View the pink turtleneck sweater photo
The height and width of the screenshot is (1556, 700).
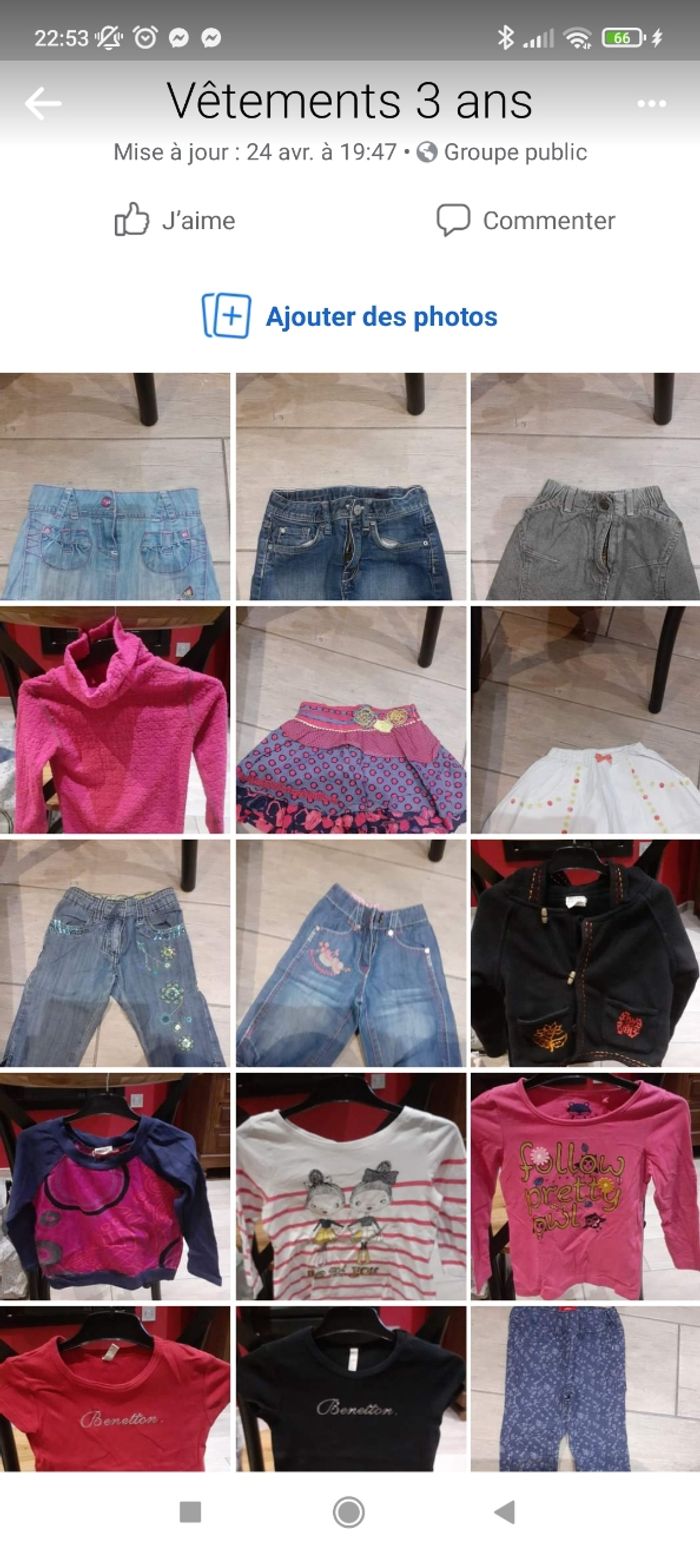click(114, 720)
